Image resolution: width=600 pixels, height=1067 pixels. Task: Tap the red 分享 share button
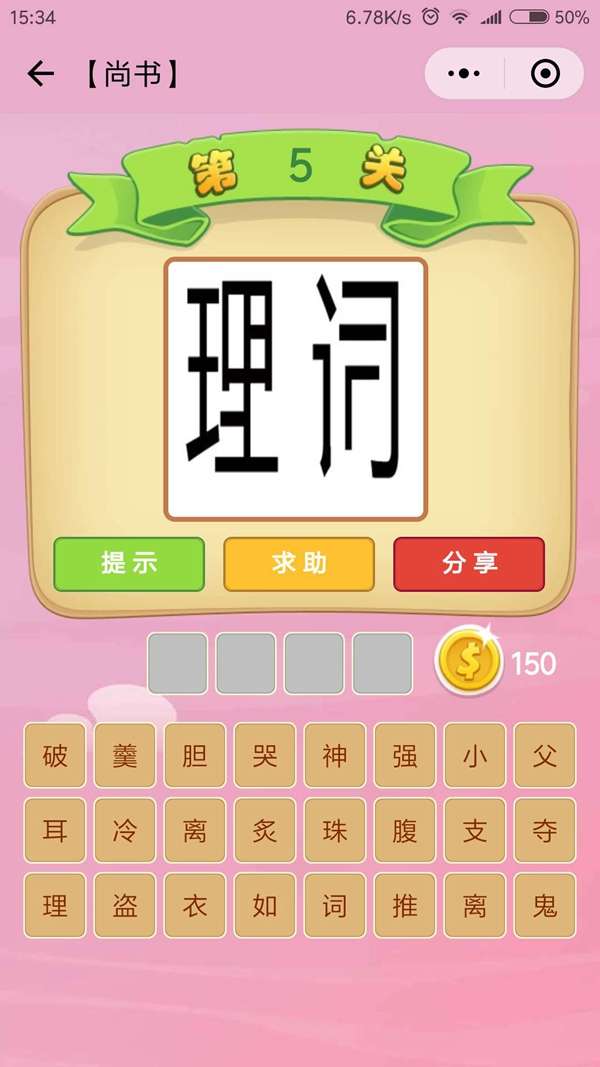point(469,564)
